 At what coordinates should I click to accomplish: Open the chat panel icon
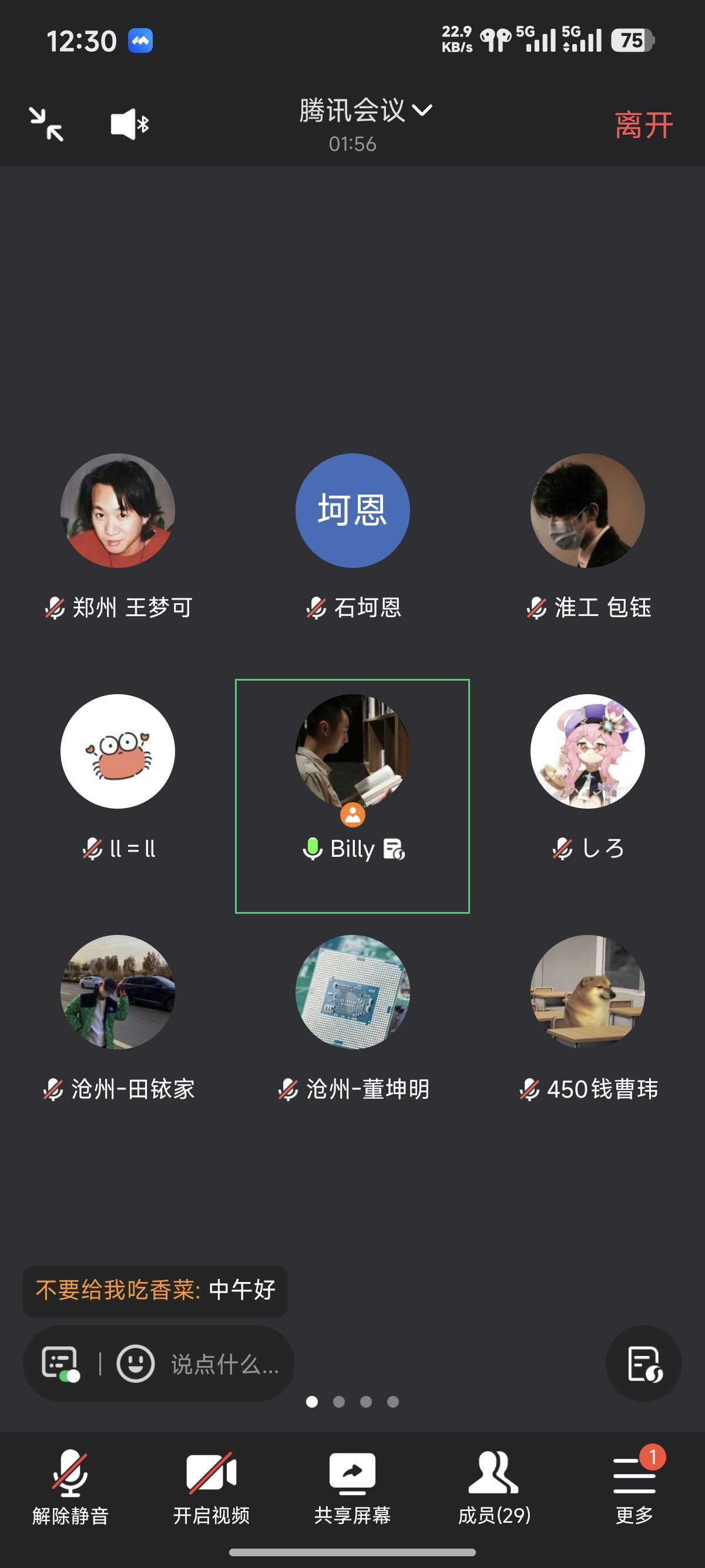[x=61, y=1364]
